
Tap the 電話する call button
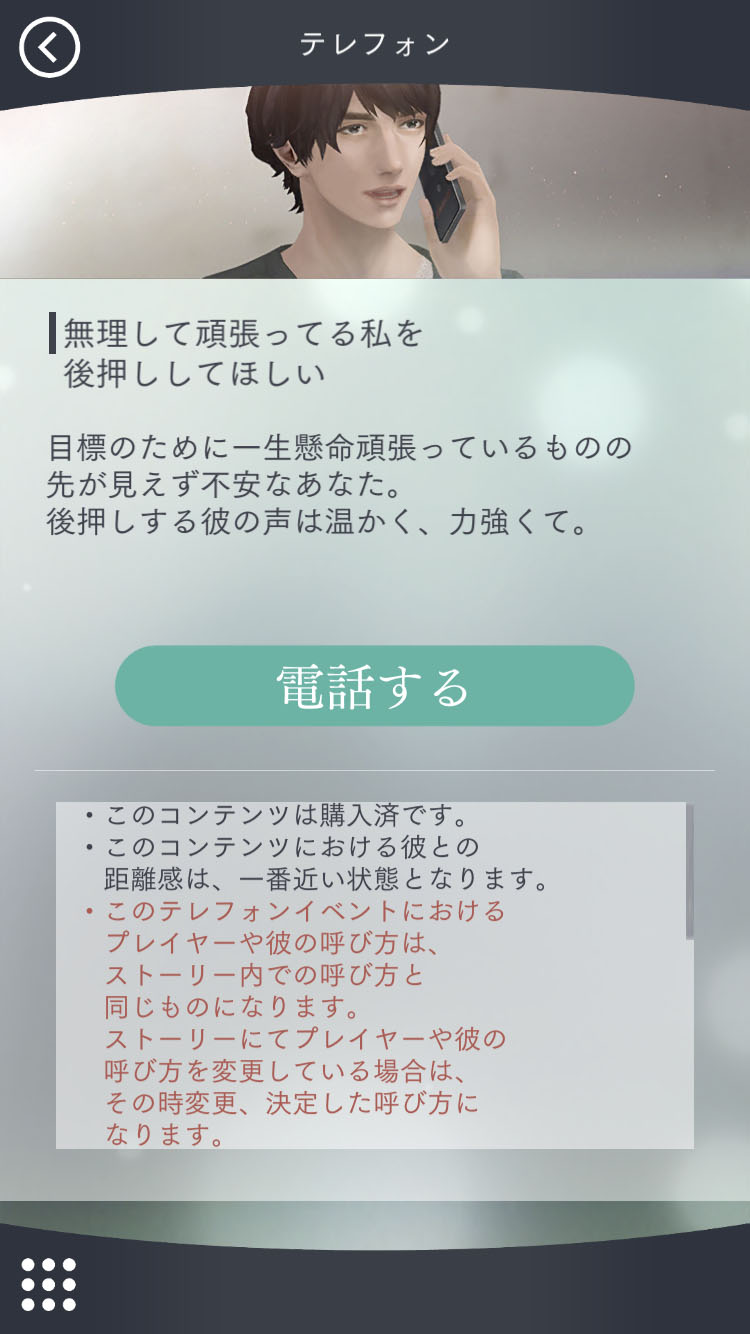[x=374, y=686]
